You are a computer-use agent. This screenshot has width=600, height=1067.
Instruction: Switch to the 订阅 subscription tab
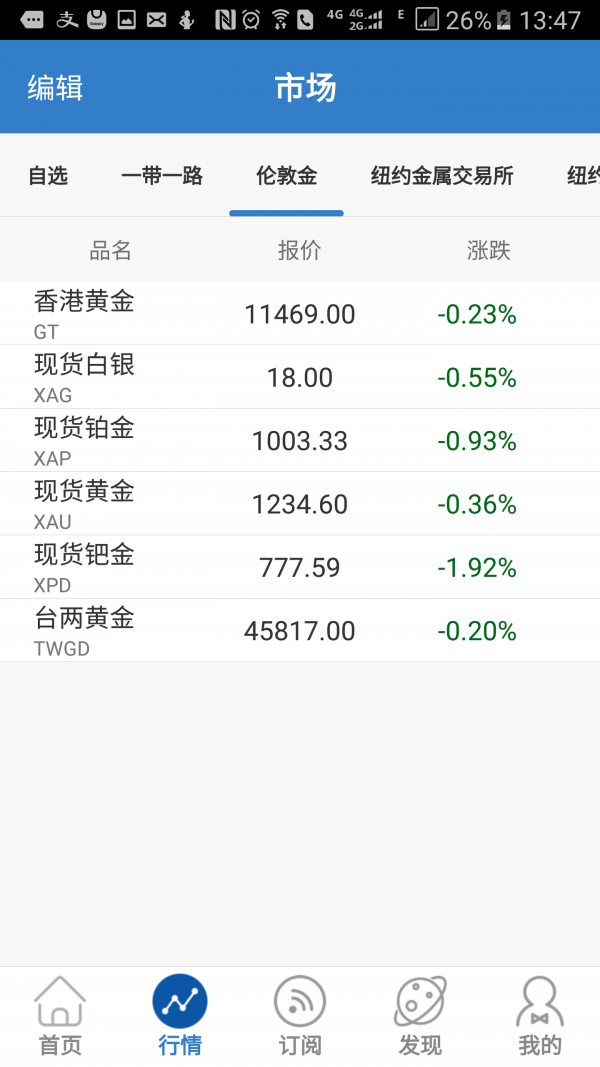coord(300,1017)
